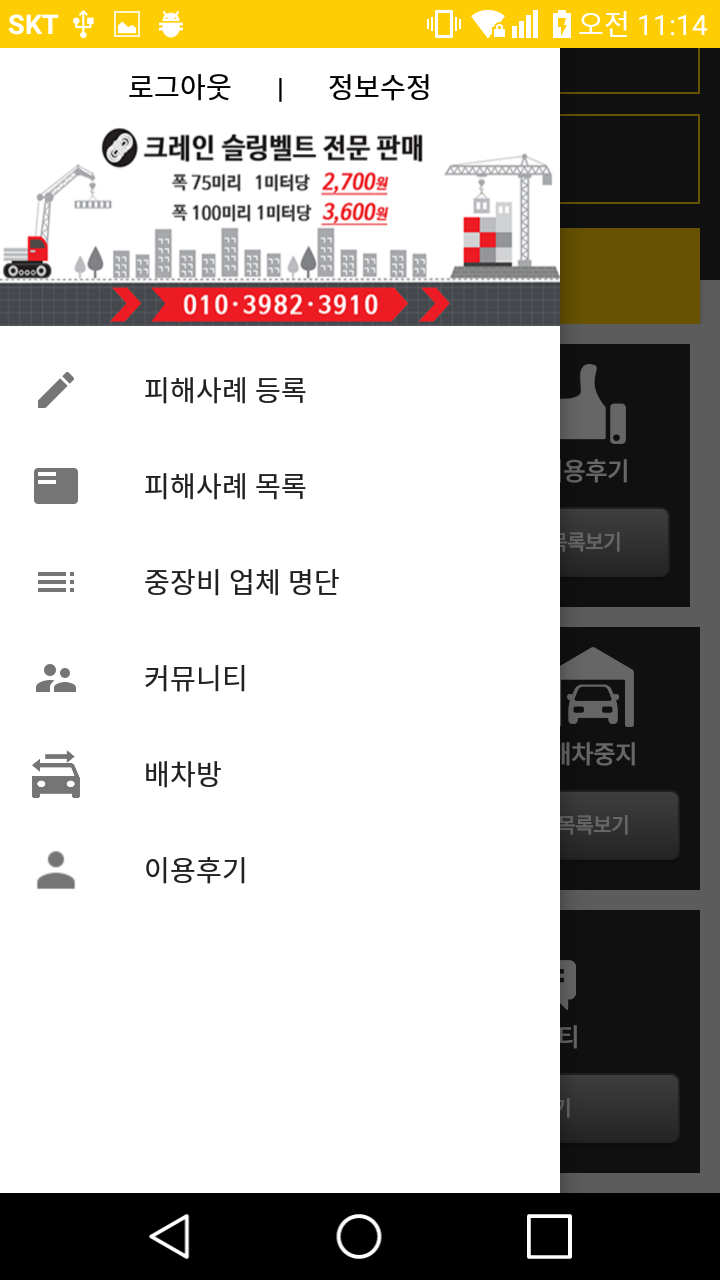Click the people icon beside 커뮤니티
Screen dimensions: 720x1280
pyautogui.click(x=57, y=678)
